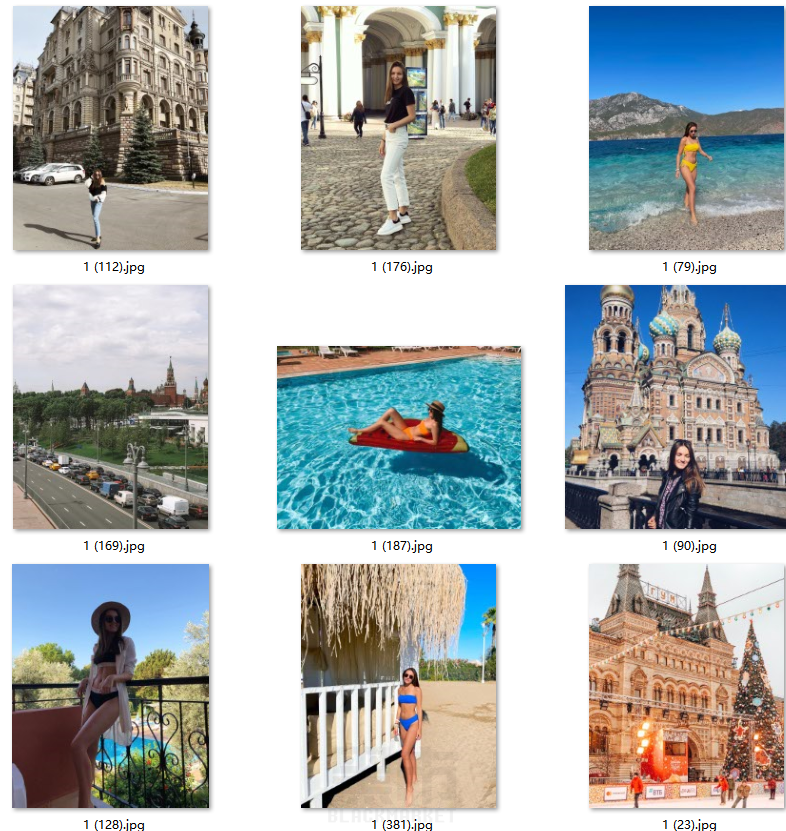786x831 pixels.
Task: Select the file 1 (128).jpg
Action: pos(111,686)
